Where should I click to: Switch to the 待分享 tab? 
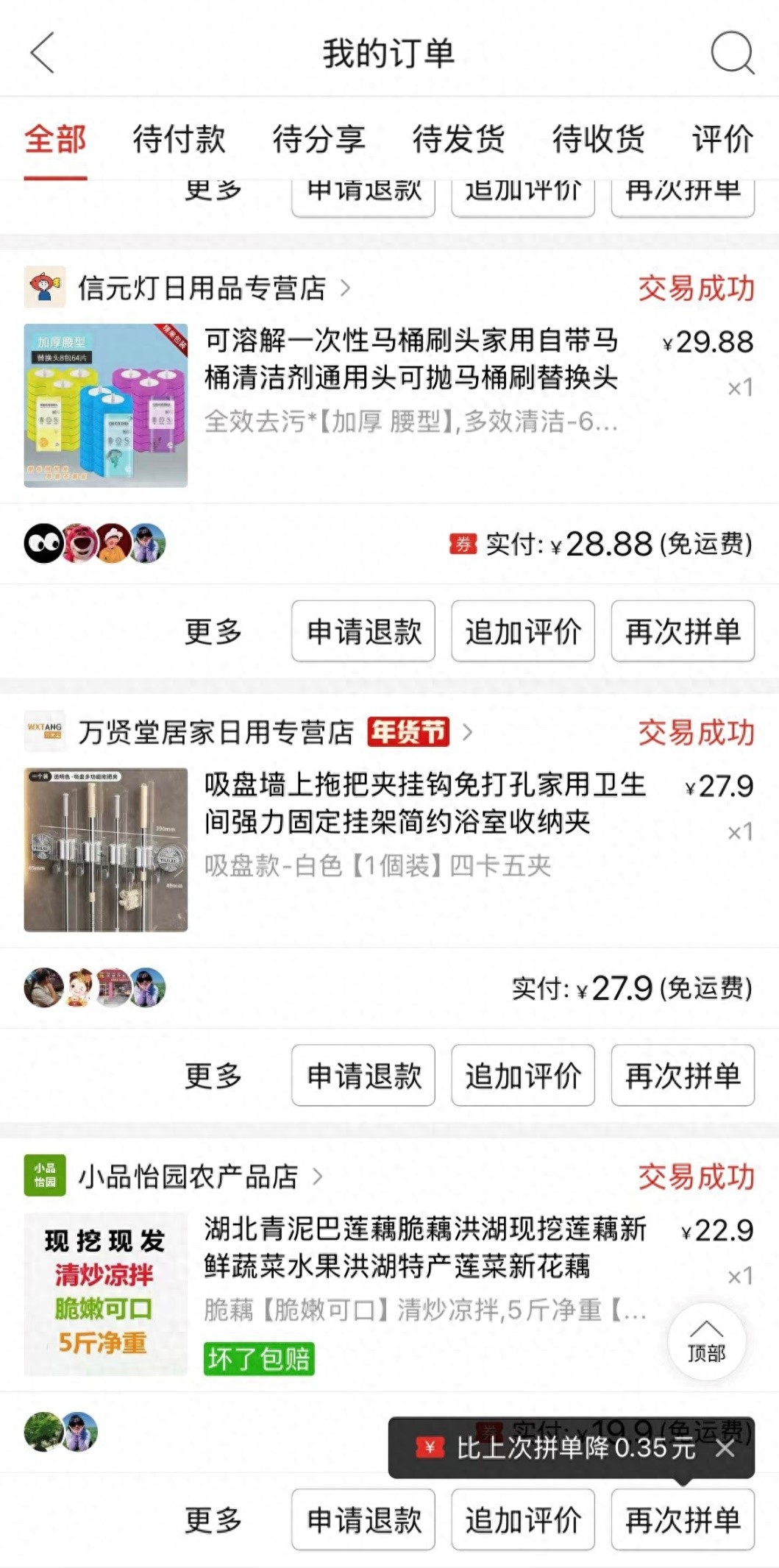pyautogui.click(x=319, y=139)
